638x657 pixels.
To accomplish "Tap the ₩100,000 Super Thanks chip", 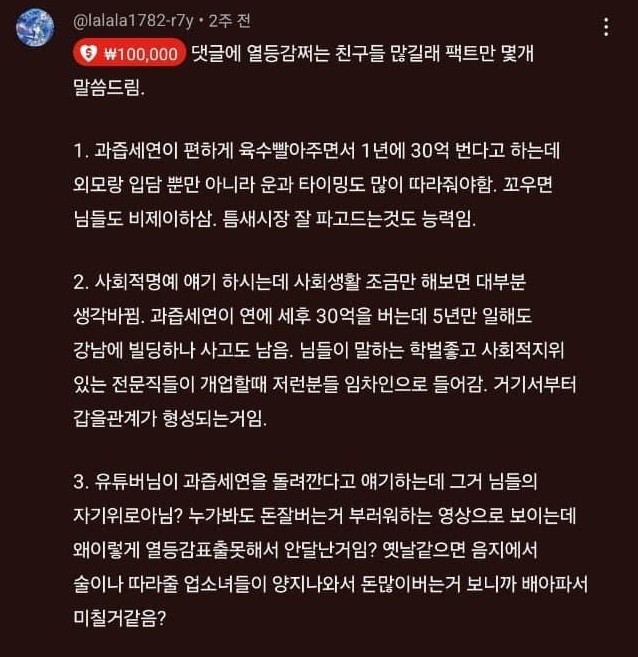I will pyautogui.click(x=130, y=54).
